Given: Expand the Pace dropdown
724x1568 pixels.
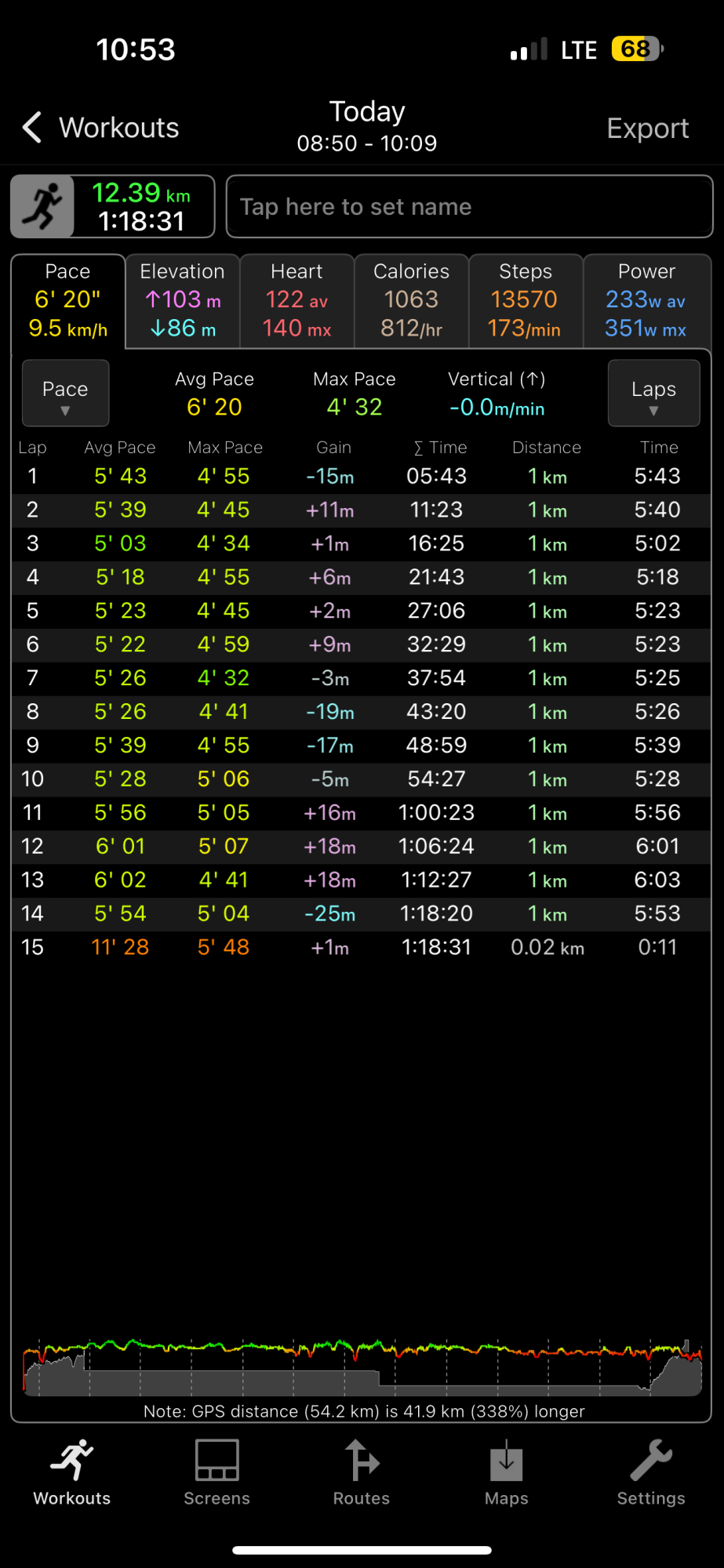Looking at the screenshot, I should point(65,393).
